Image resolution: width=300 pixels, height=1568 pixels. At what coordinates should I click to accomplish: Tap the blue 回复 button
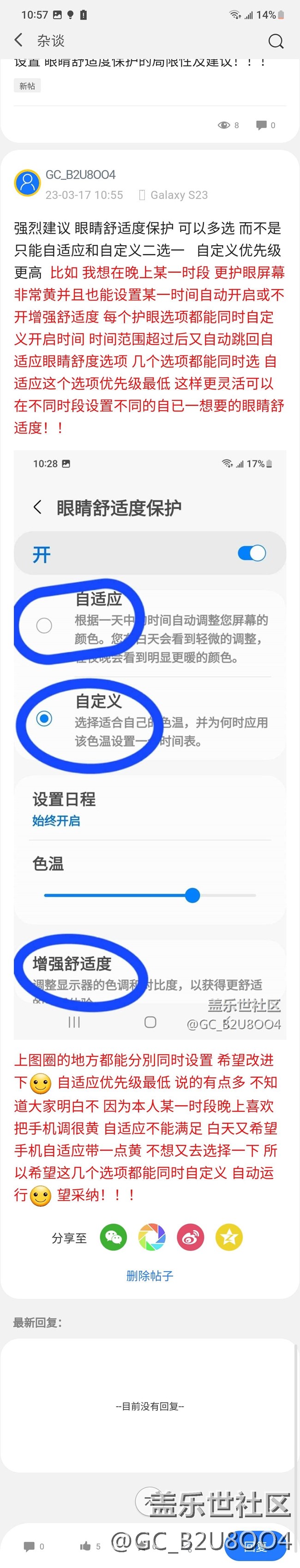click(255, 1545)
